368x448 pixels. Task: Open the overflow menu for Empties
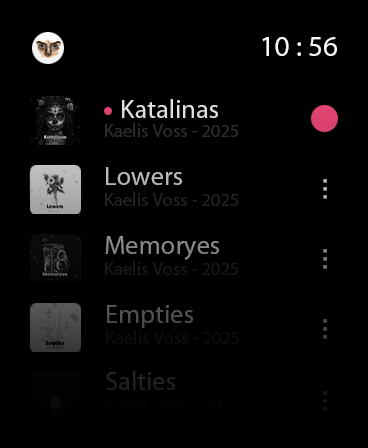(x=325, y=329)
